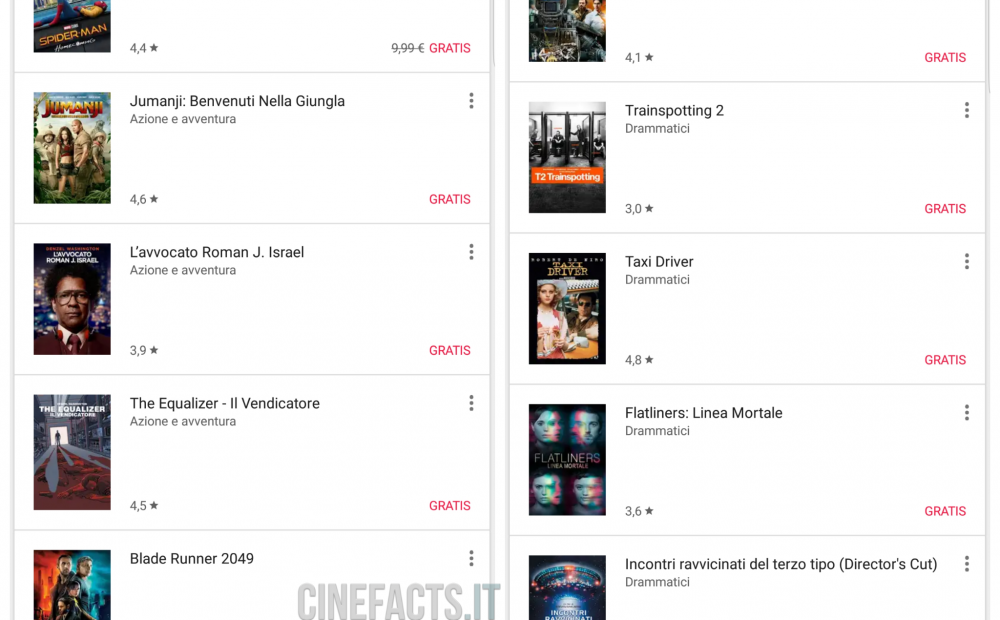Open overflow menu for Incontri ravvicinati del terzo tipo
This screenshot has height=620, width=1000.
pyautogui.click(x=966, y=564)
